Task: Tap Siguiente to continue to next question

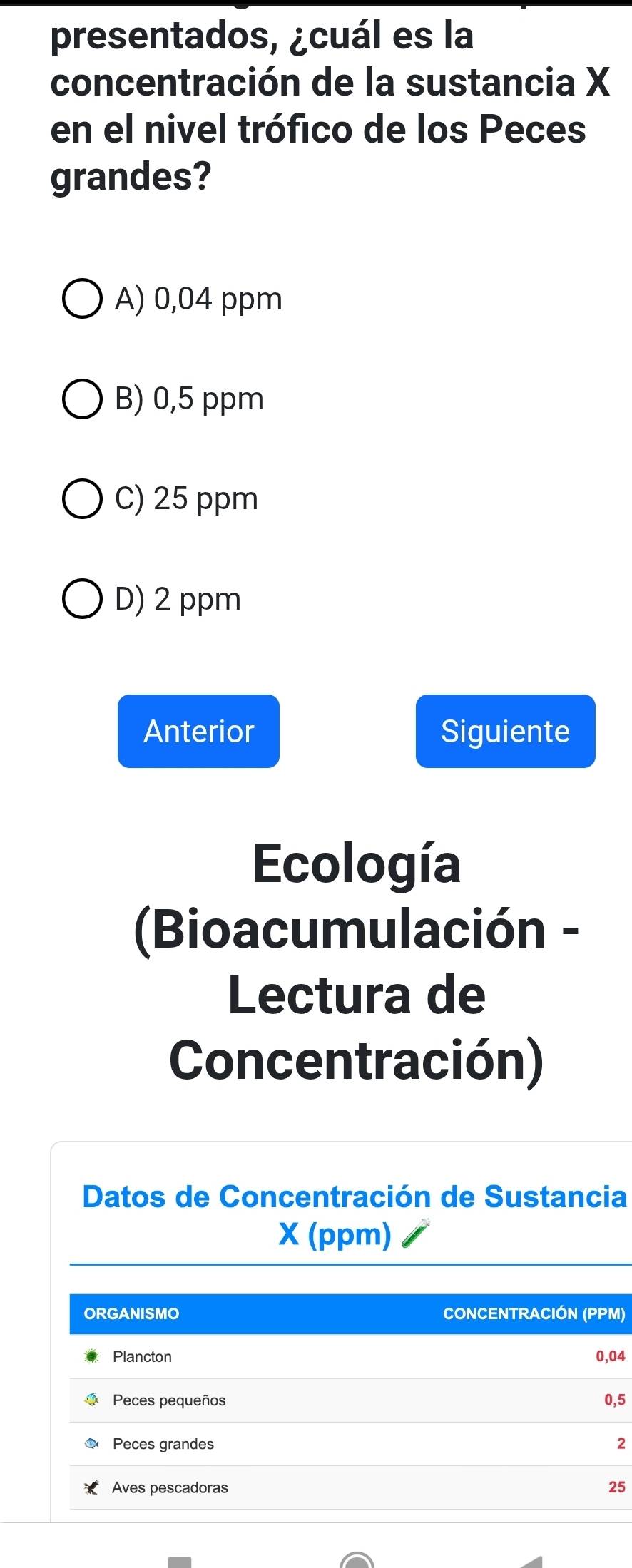Action: [x=505, y=731]
